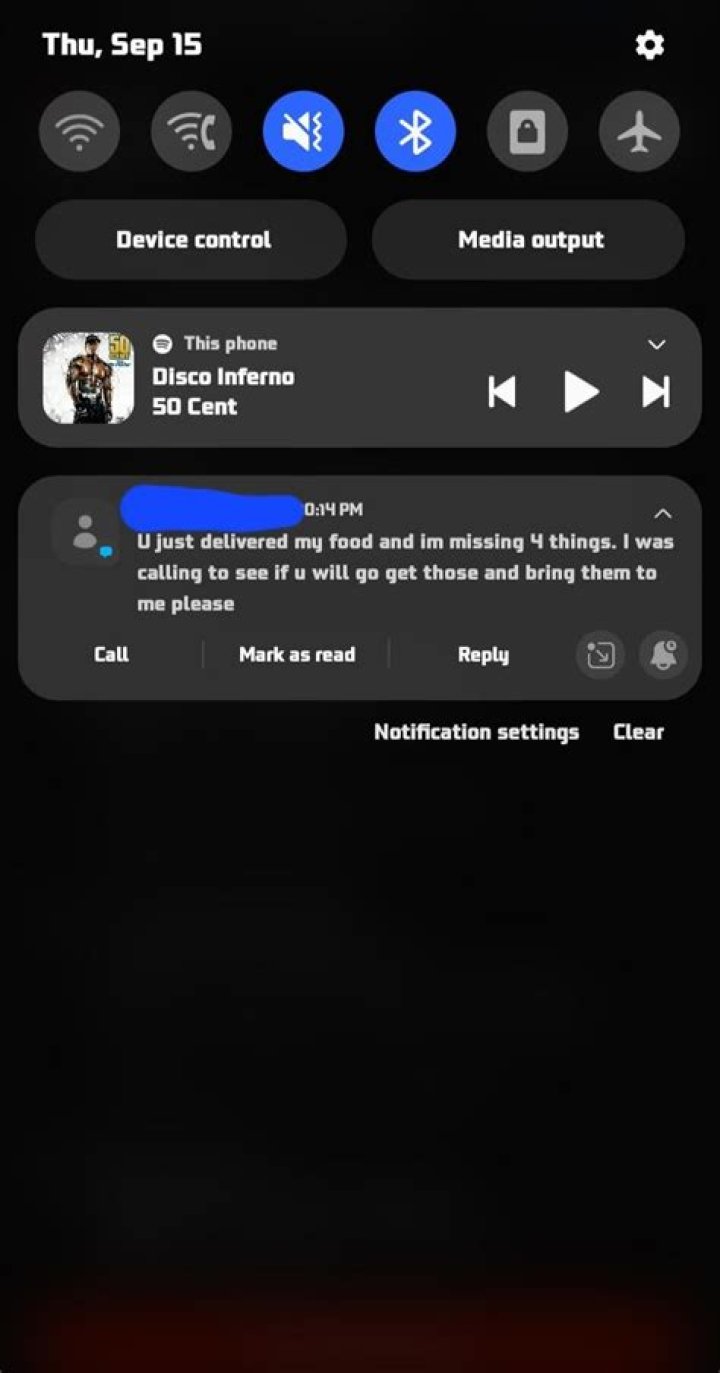Mark the food delivery message as read
Image resolution: width=720 pixels, height=1373 pixels.
[x=297, y=655]
